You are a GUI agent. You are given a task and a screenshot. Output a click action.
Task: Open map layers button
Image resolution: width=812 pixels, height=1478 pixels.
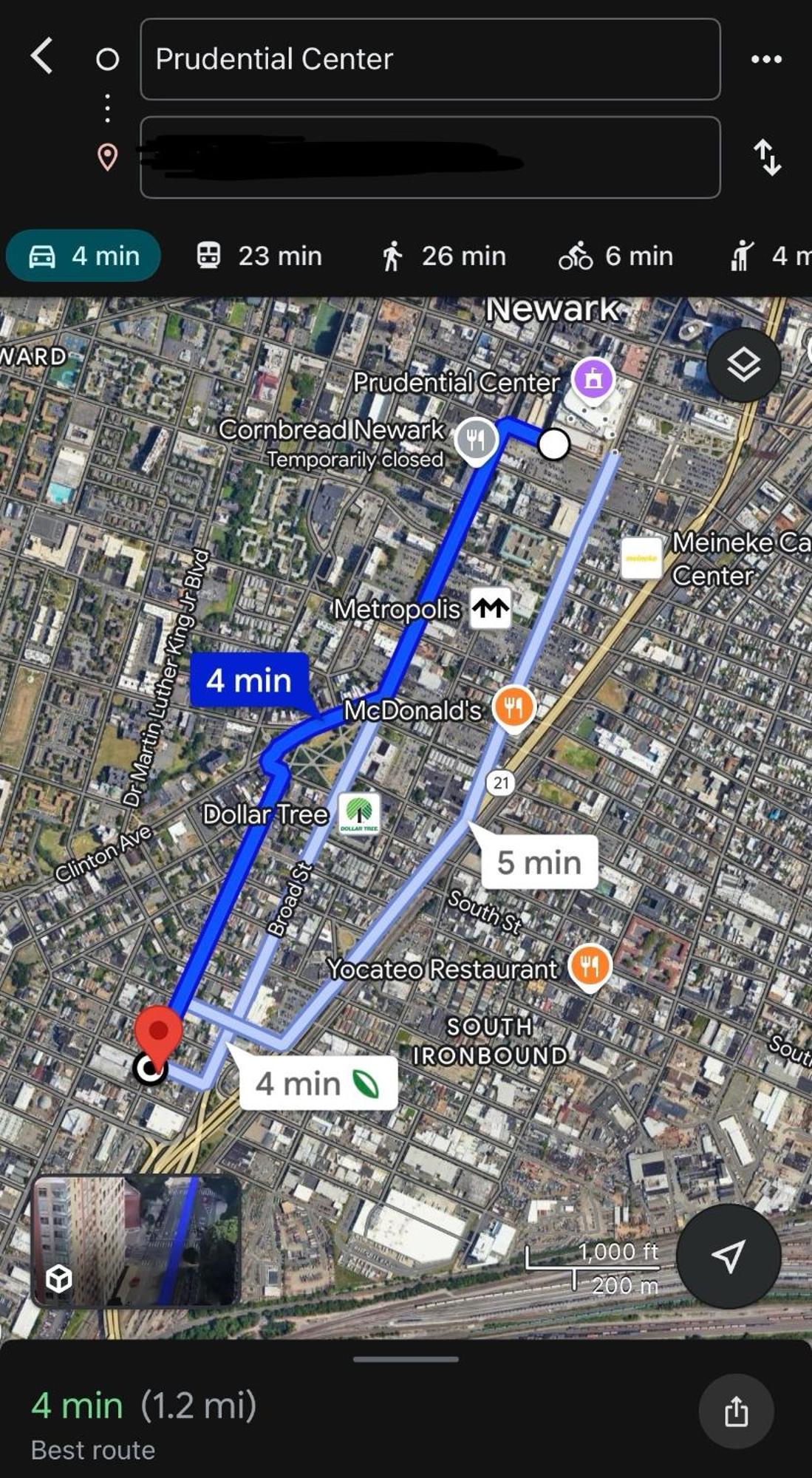743,364
